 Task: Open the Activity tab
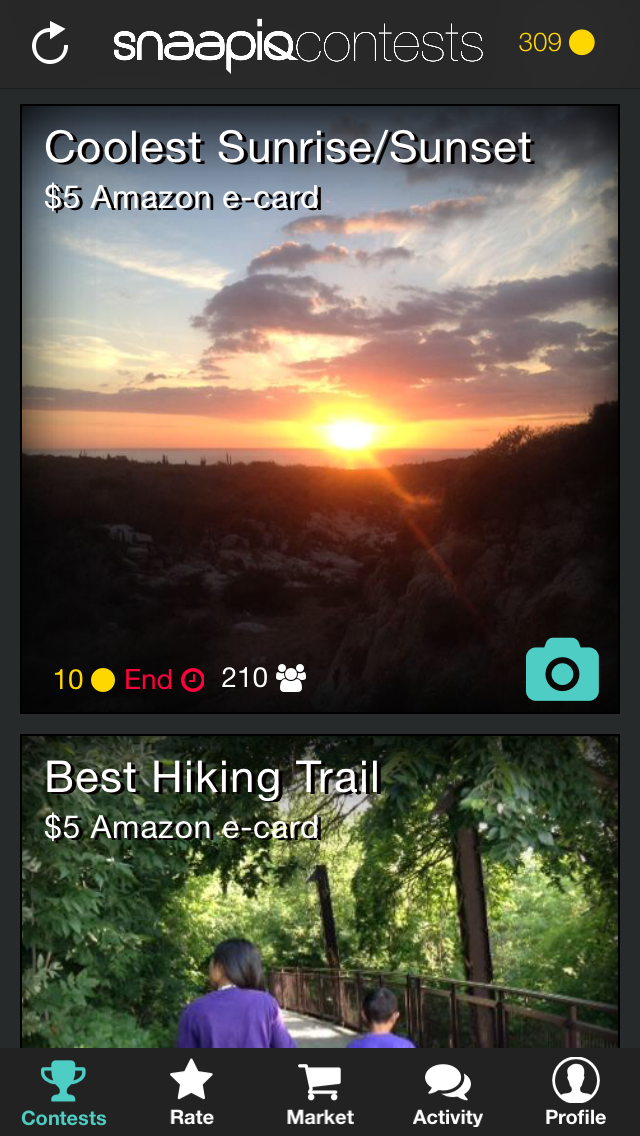click(x=448, y=1093)
